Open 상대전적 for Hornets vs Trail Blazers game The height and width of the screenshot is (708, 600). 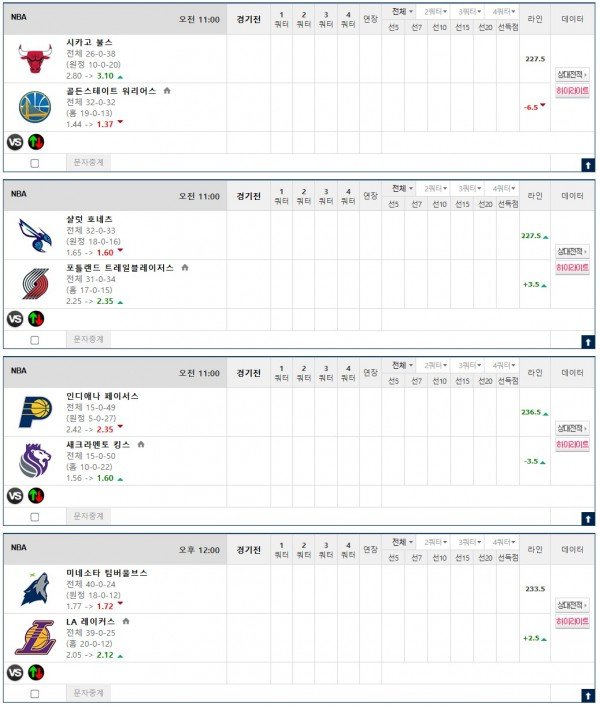coord(572,252)
